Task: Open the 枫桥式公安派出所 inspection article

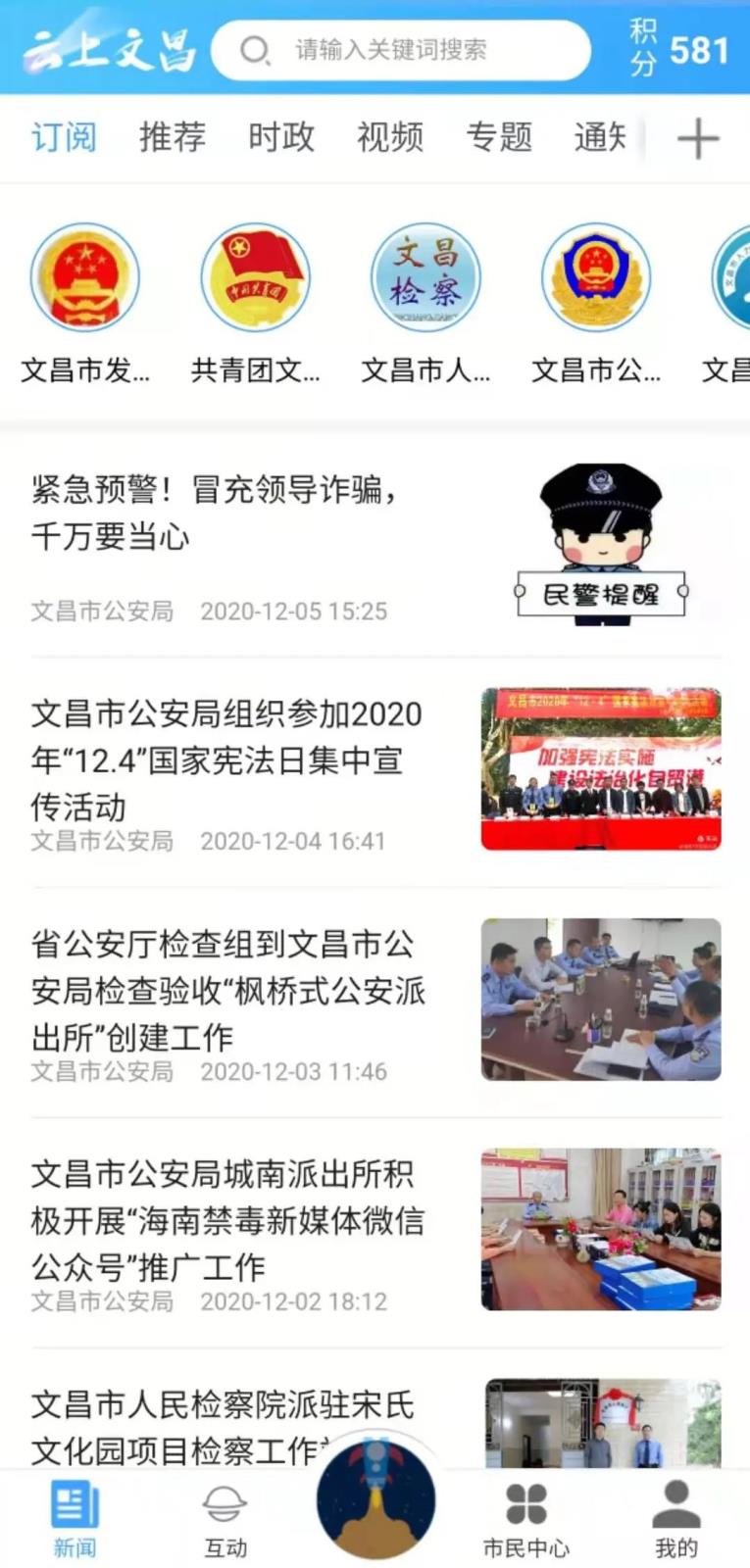Action: click(227, 991)
